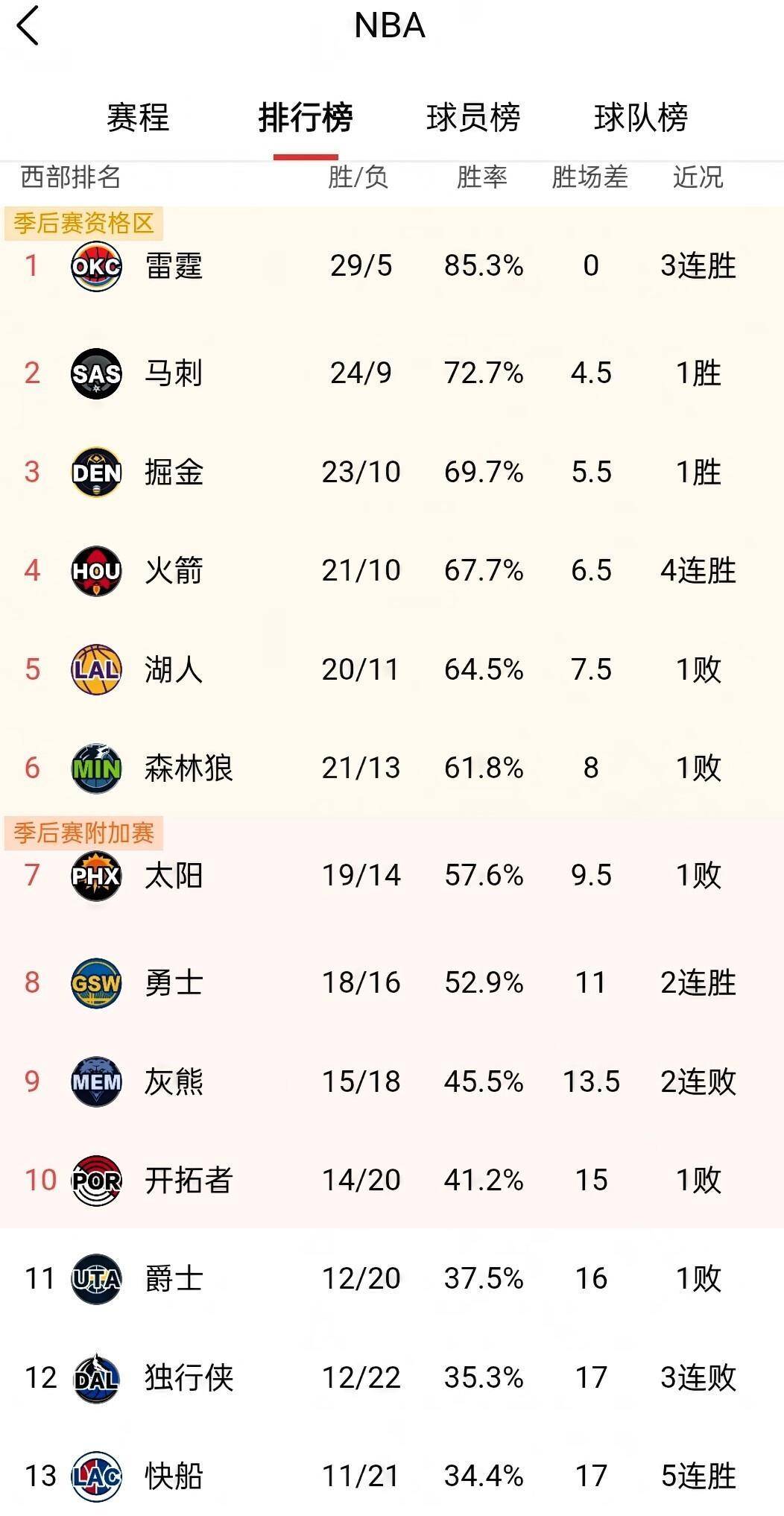
Task: Open the 独行侠 team row
Action: (x=189, y=1378)
